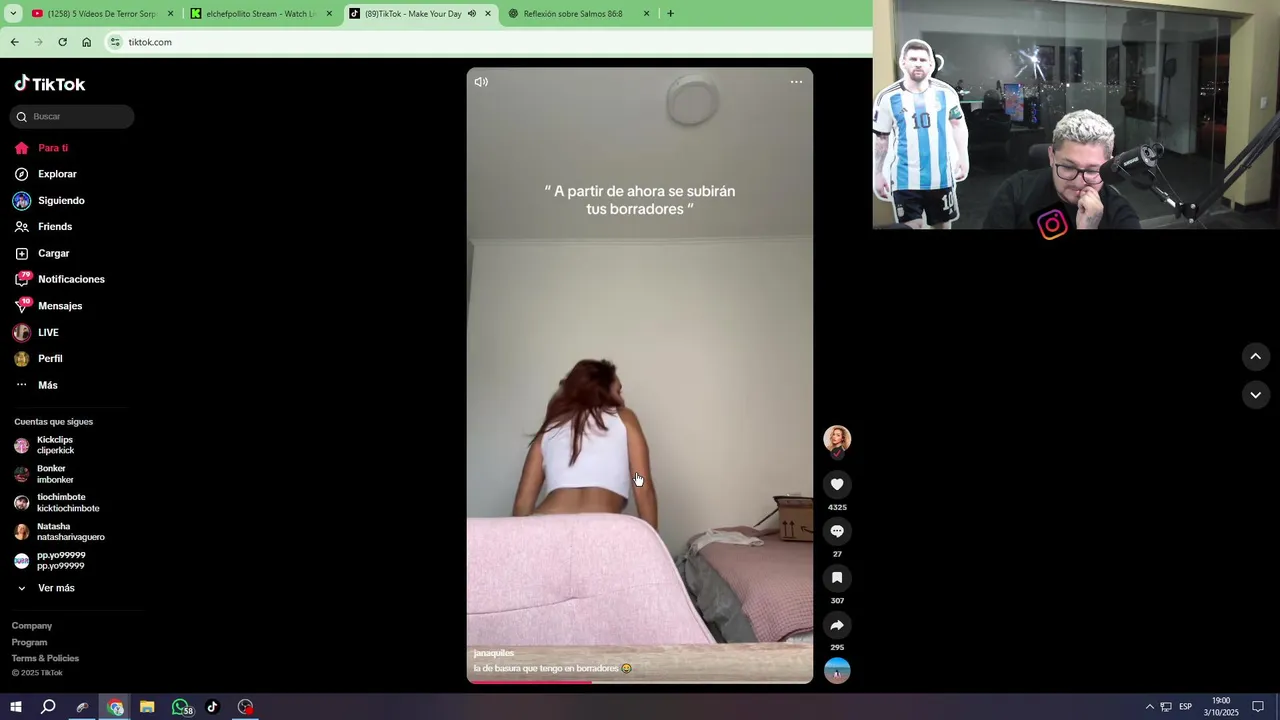
Task: Go to the previous video
Action: point(1255,356)
